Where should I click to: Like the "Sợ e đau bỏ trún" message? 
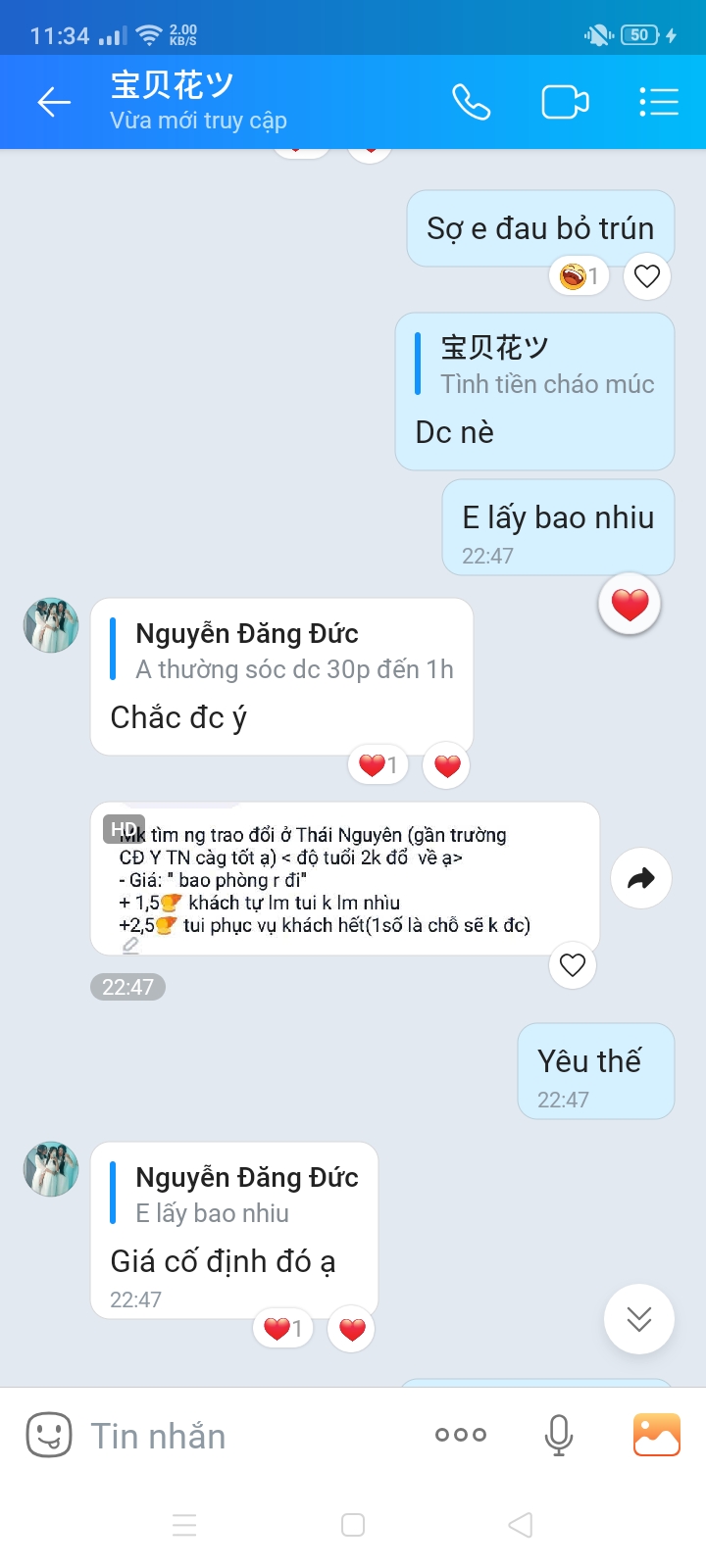click(646, 276)
